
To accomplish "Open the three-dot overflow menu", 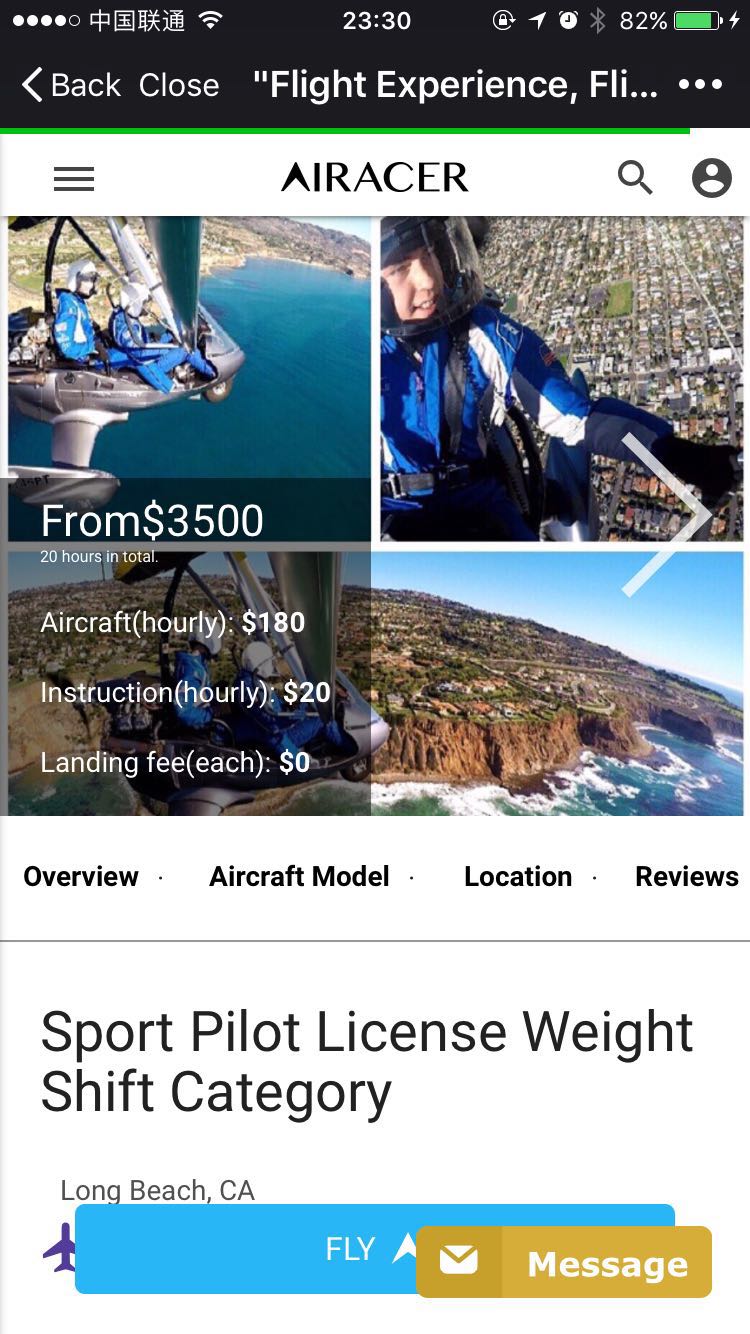I will 700,85.
